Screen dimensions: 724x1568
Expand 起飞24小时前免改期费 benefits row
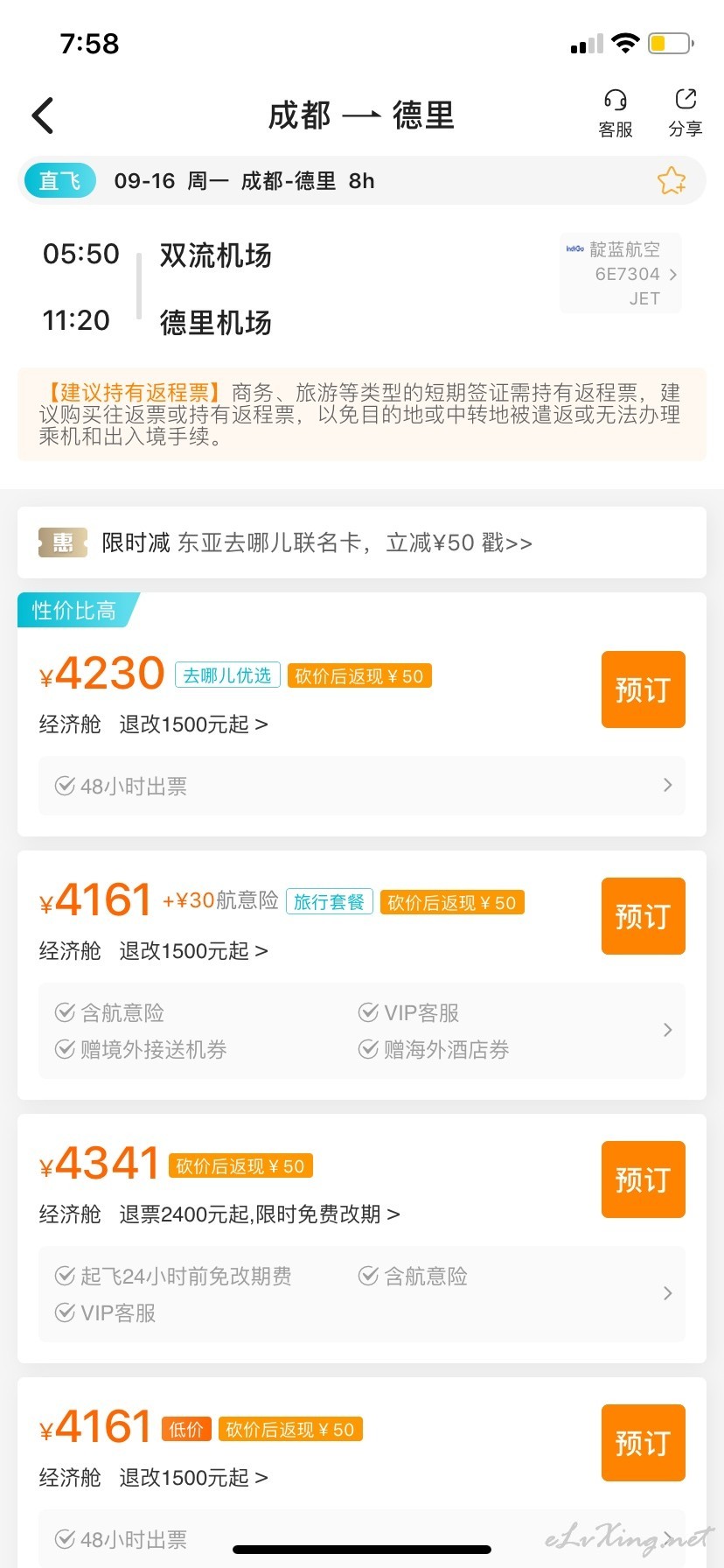coord(362,1294)
